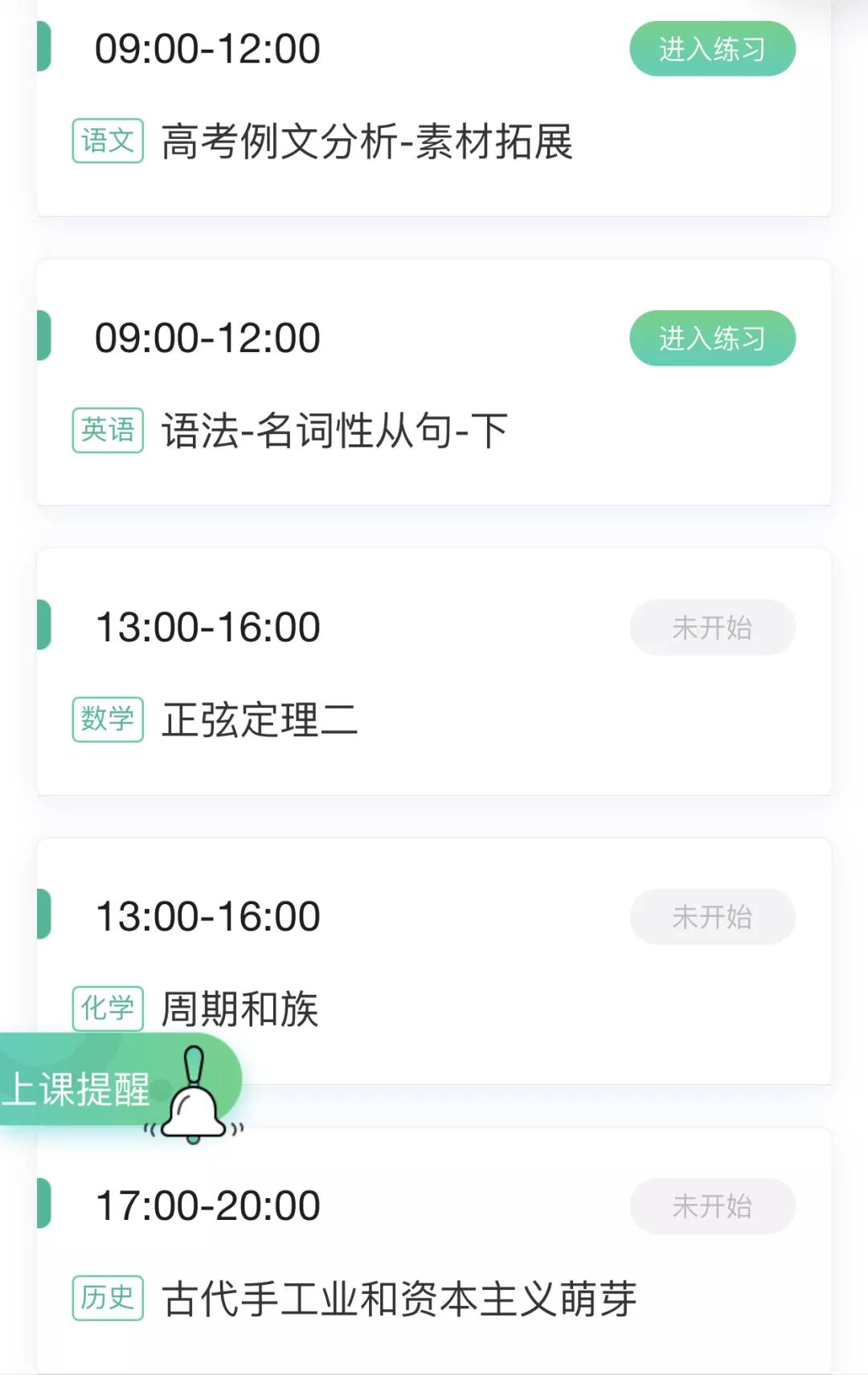Open 进入练习 for the 英语 grammar lesson

(712, 339)
